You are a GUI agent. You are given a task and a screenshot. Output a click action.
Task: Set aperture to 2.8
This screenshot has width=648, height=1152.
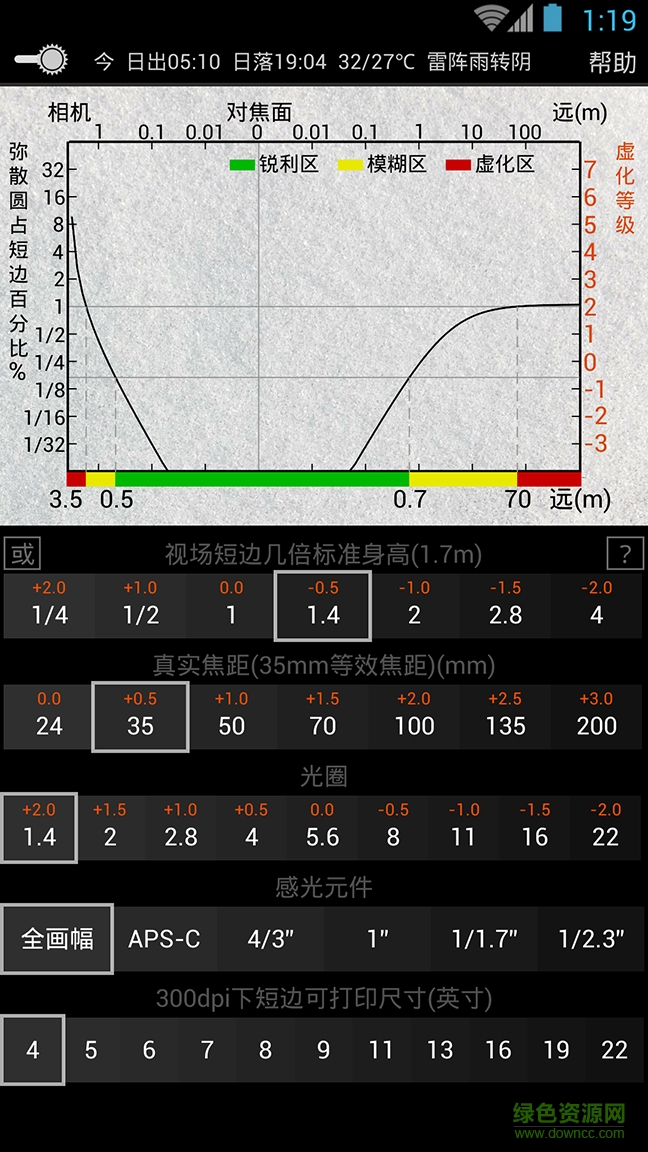tap(180, 827)
